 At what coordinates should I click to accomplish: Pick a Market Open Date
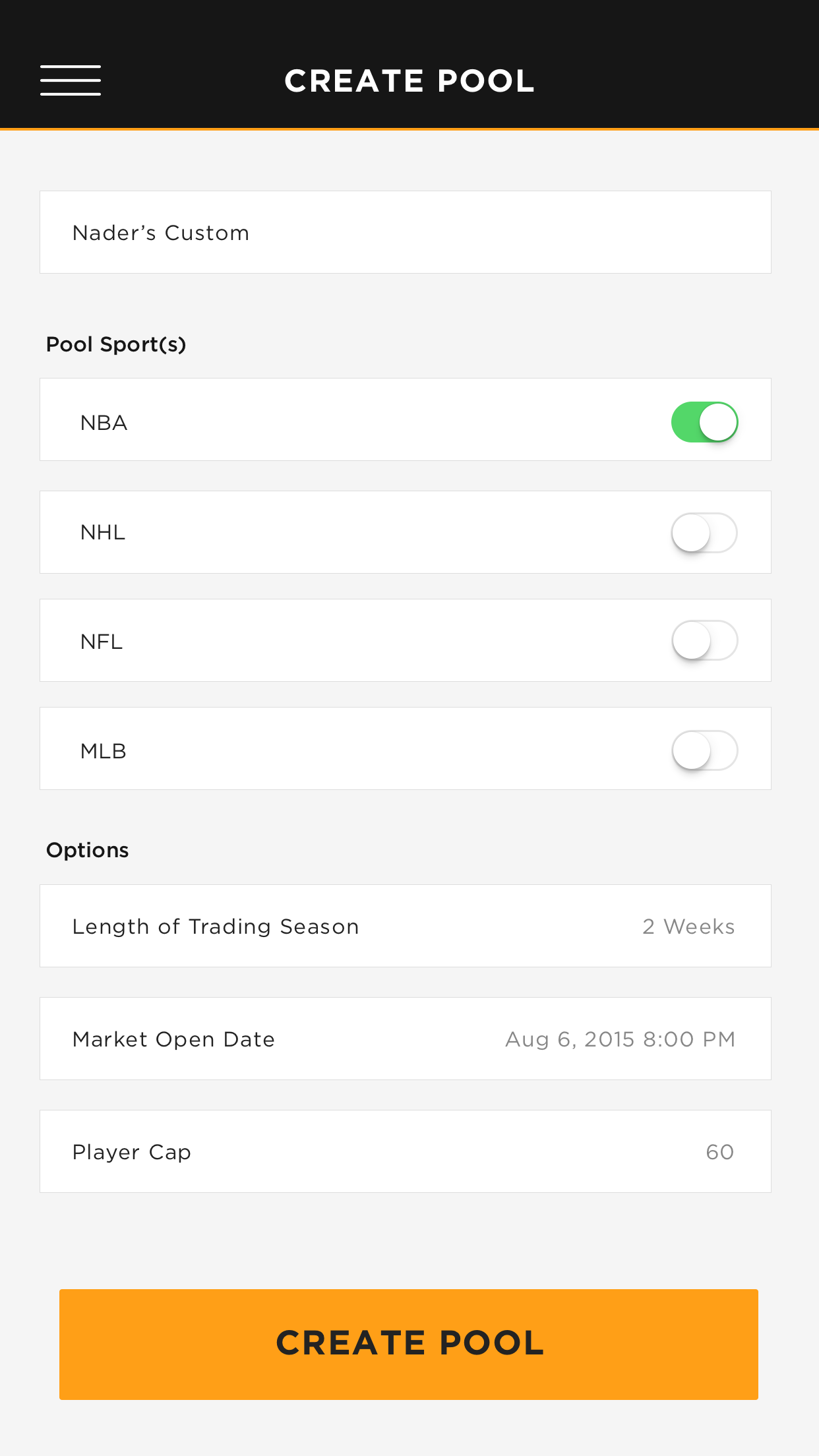pos(406,1039)
